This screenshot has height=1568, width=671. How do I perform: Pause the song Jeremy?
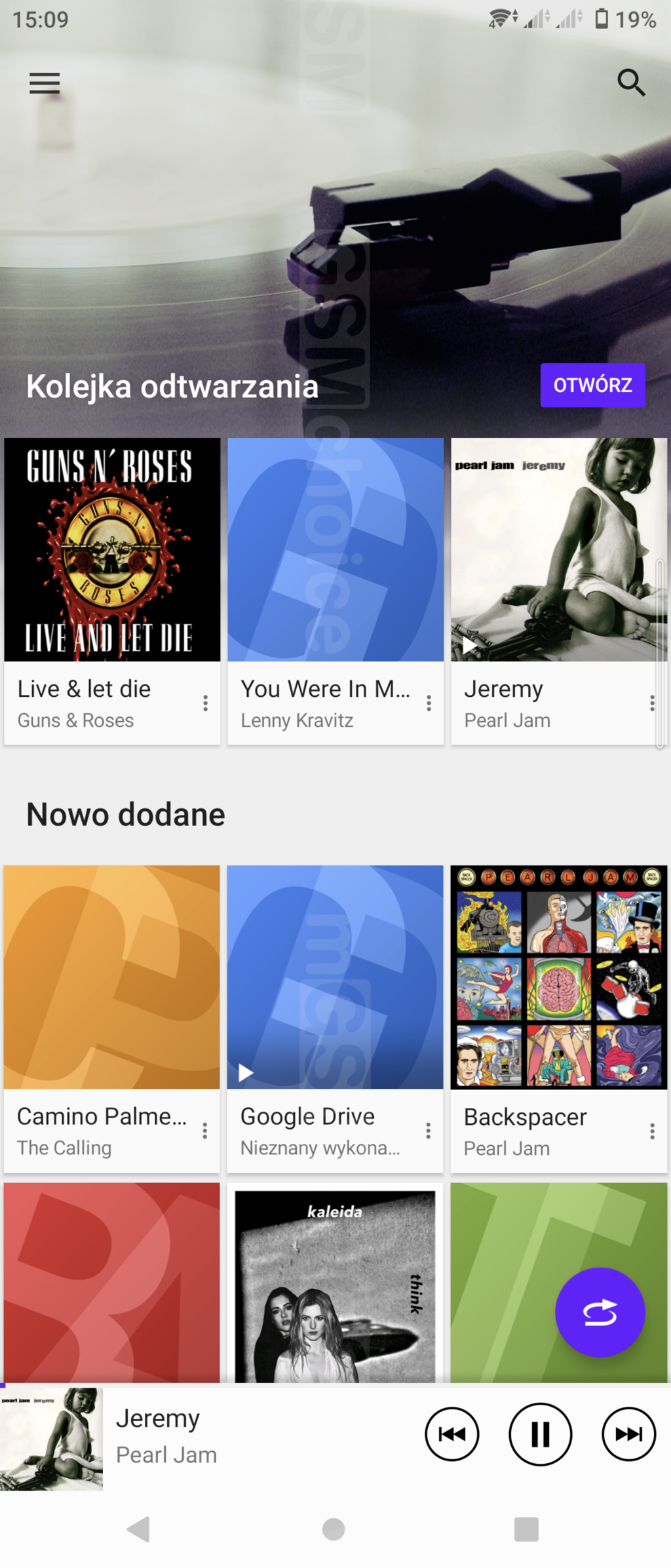[x=540, y=1434]
